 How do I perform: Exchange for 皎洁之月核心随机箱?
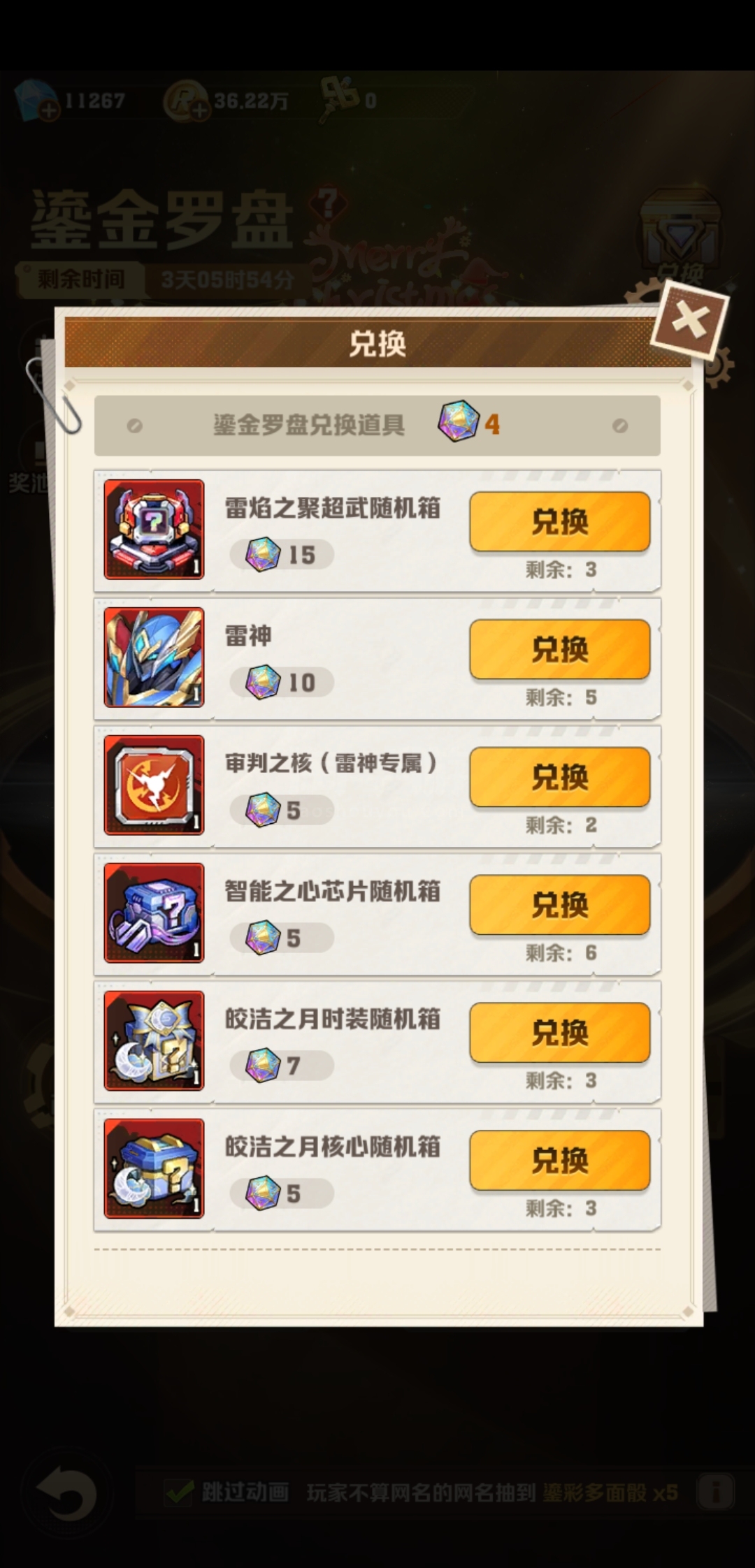click(x=560, y=1161)
